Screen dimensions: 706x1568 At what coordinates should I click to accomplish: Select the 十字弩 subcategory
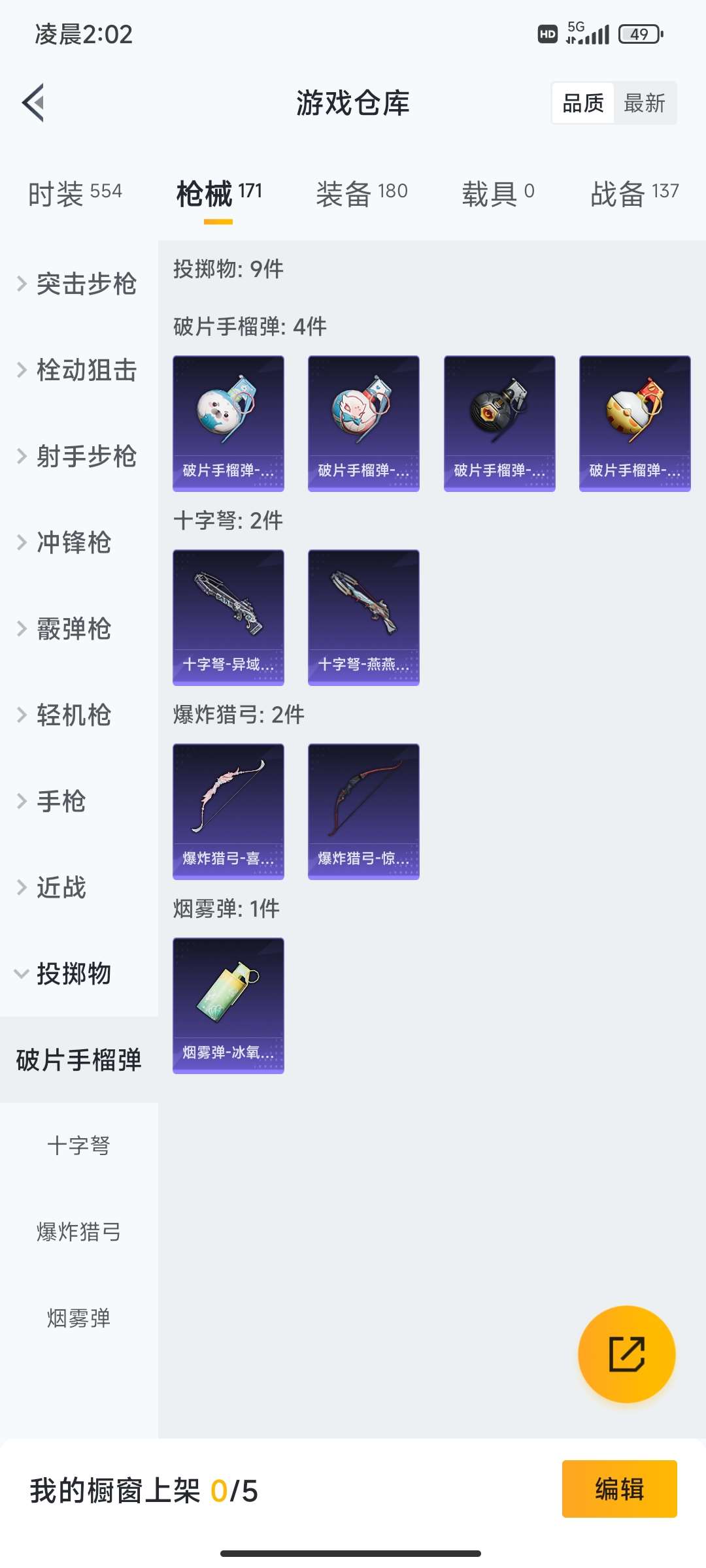pyautogui.click(x=78, y=1145)
